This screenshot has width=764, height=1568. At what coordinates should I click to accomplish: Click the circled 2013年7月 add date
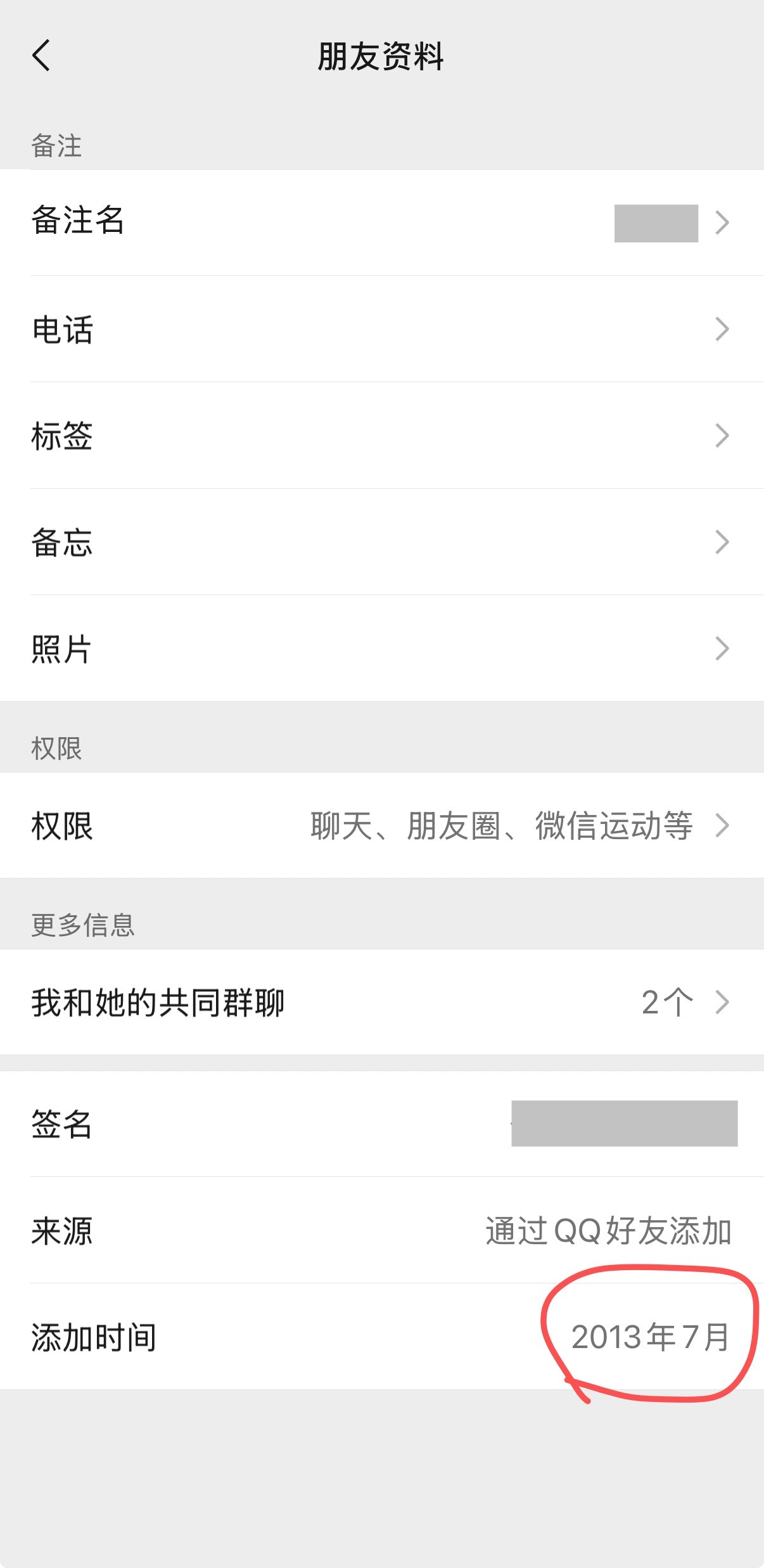click(x=651, y=1336)
